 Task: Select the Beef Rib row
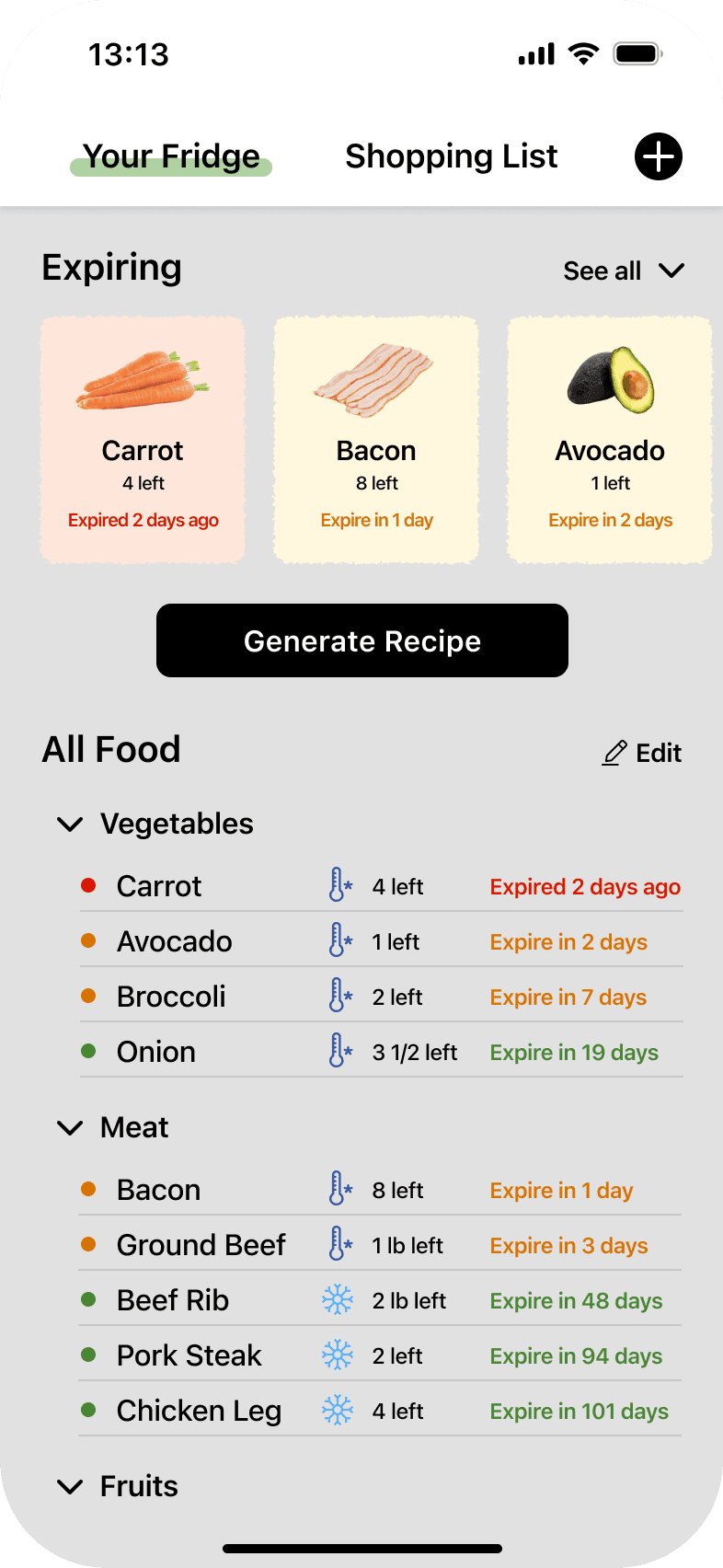point(381,1300)
